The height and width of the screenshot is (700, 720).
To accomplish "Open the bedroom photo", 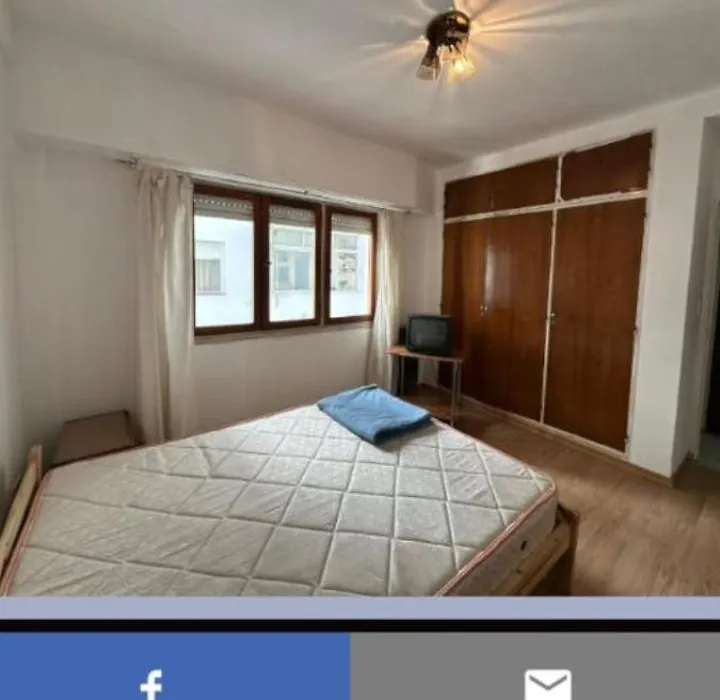I will (360, 298).
